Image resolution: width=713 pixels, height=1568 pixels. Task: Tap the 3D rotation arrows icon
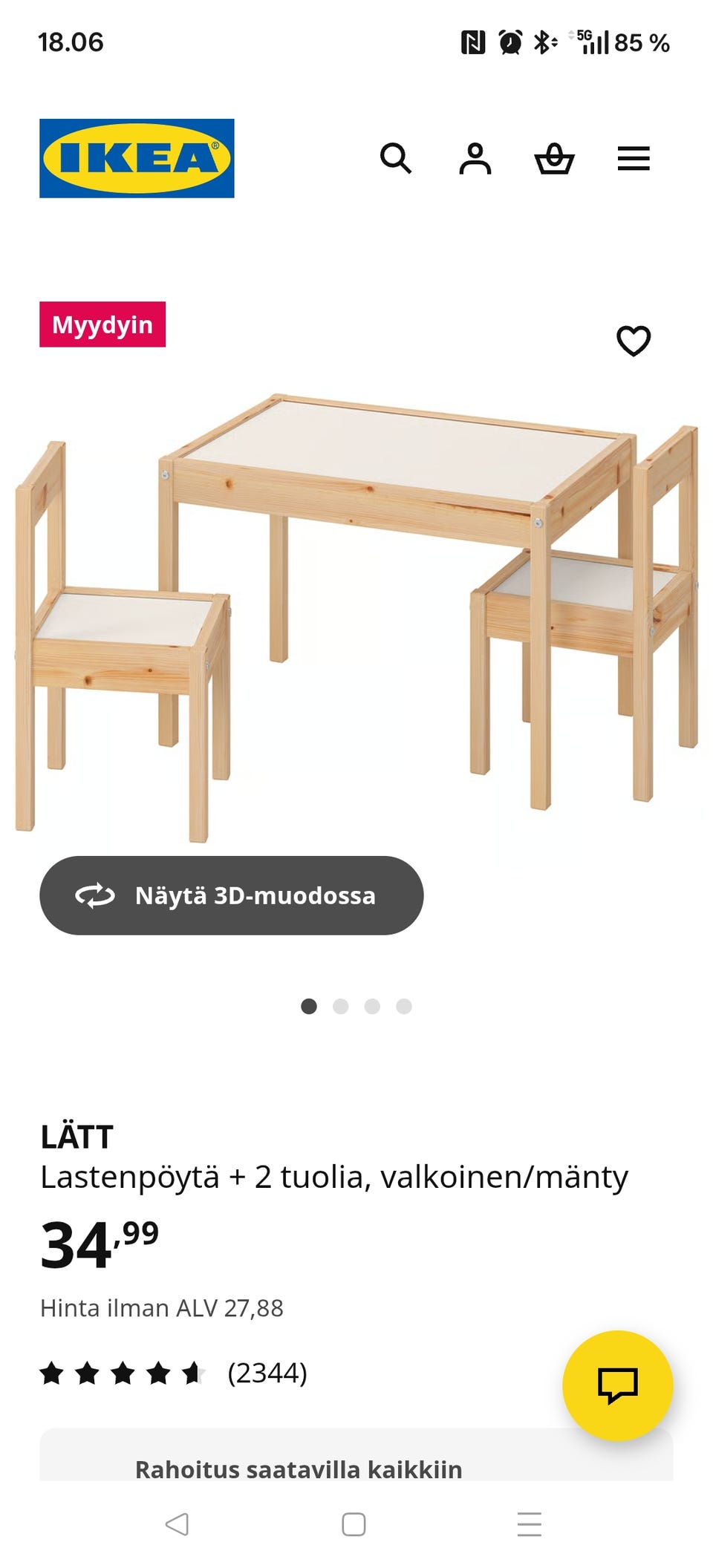95,896
